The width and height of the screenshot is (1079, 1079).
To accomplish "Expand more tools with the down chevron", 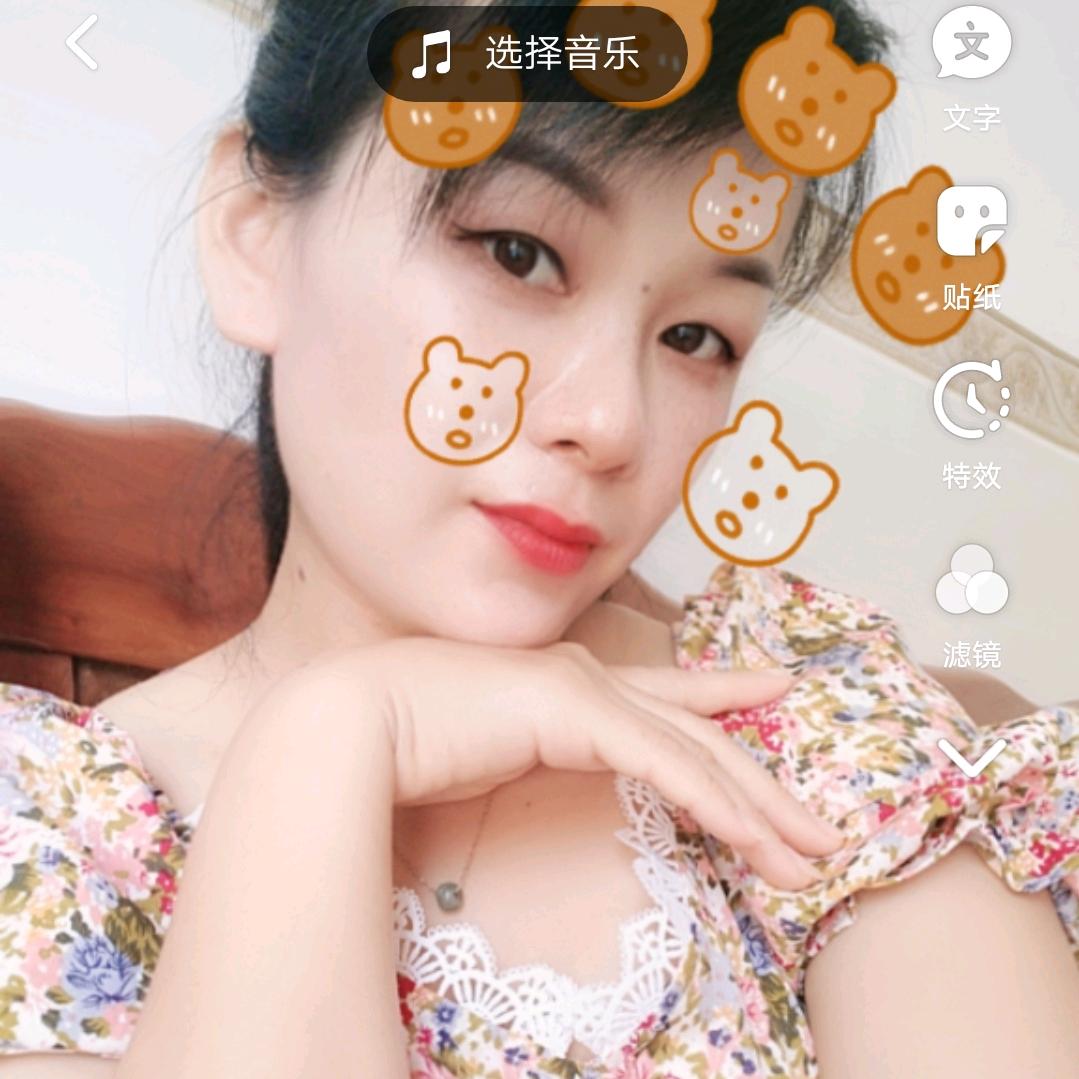I will tap(971, 758).
